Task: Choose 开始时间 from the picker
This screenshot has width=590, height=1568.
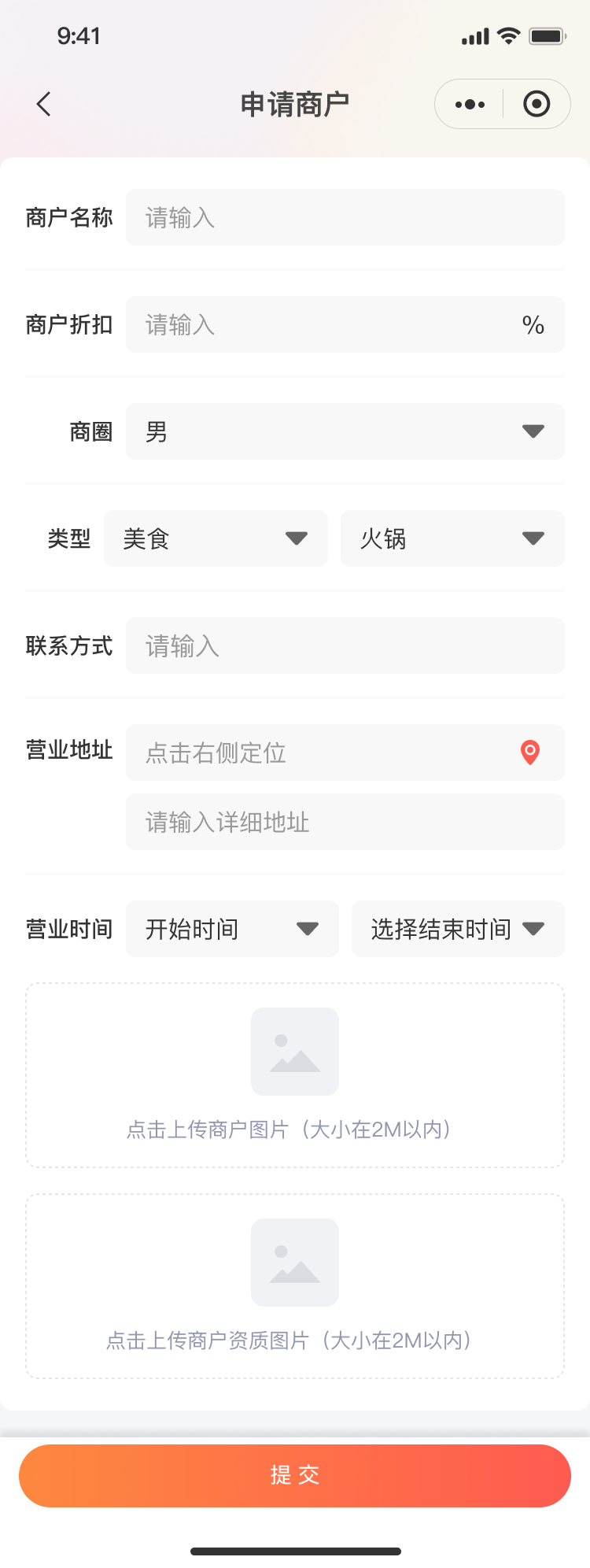Action: [x=232, y=929]
